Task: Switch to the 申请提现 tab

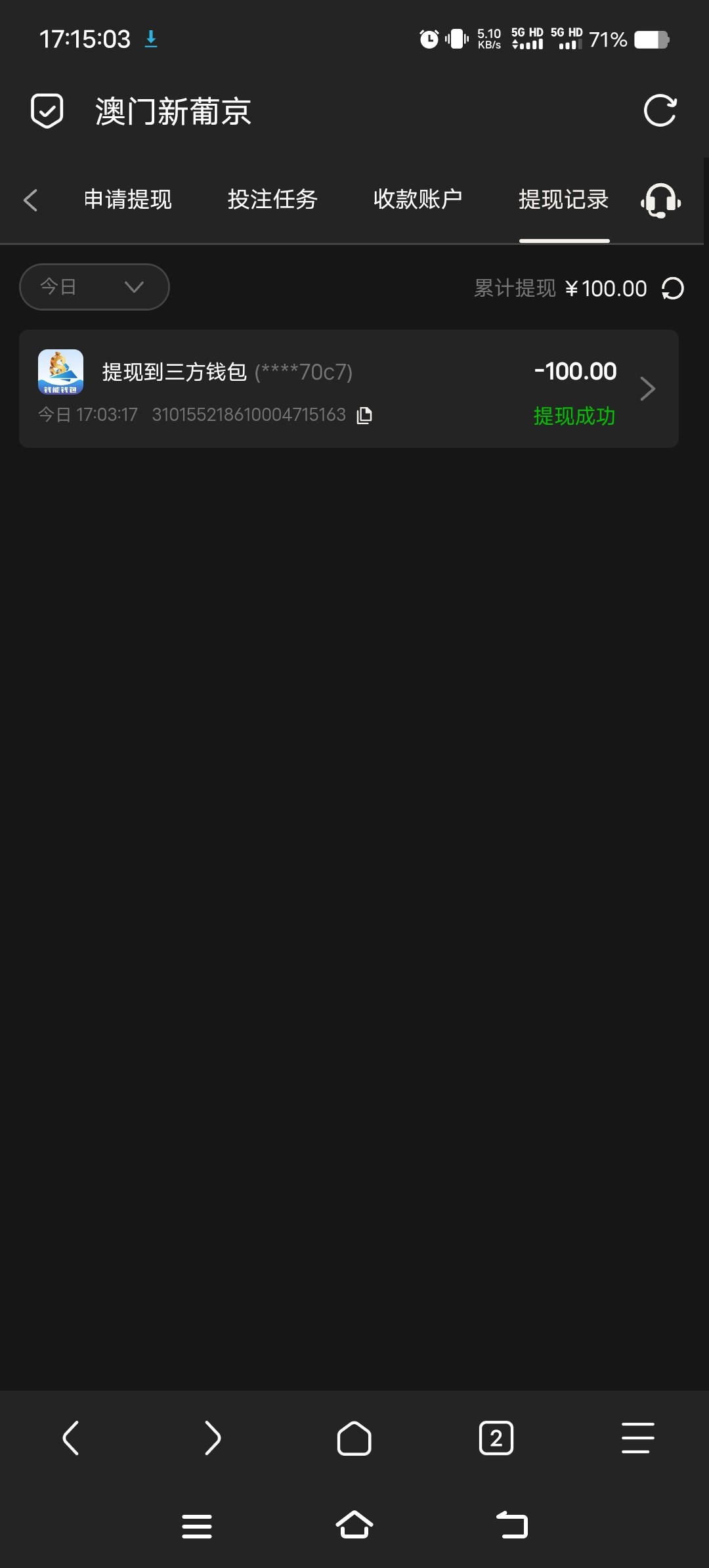Action: point(128,199)
